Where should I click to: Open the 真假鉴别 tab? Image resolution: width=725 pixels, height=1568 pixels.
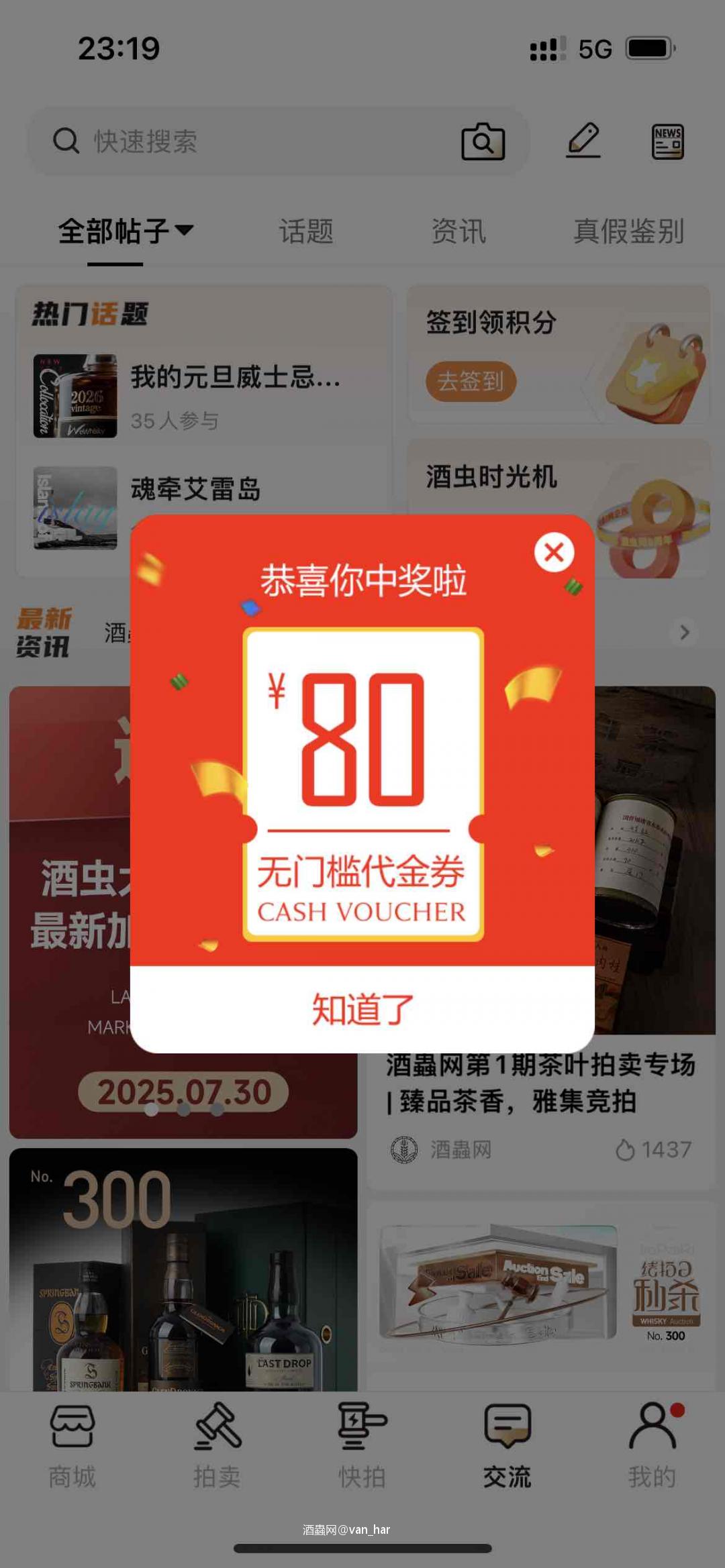[627, 231]
